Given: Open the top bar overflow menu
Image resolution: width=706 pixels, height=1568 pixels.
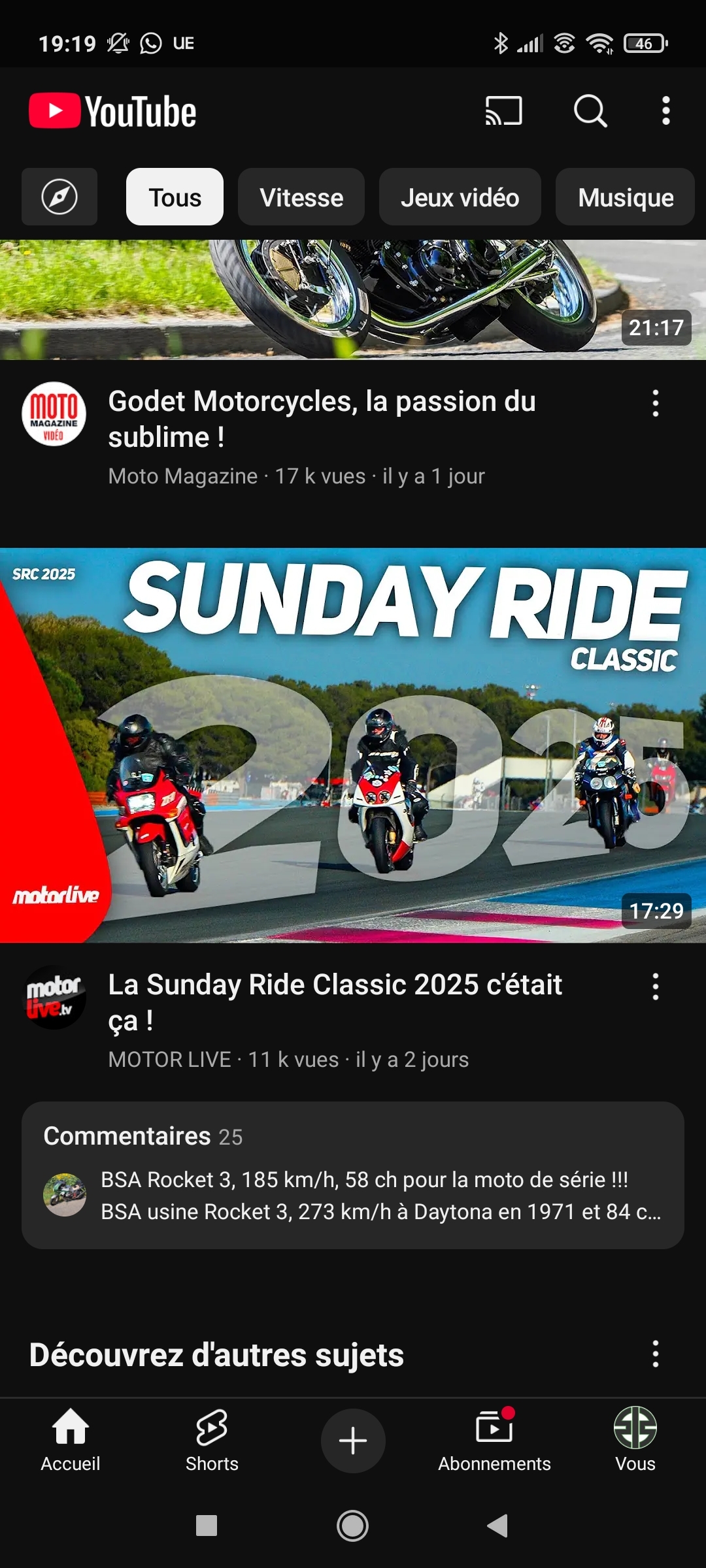Looking at the screenshot, I should pyautogui.click(x=665, y=110).
